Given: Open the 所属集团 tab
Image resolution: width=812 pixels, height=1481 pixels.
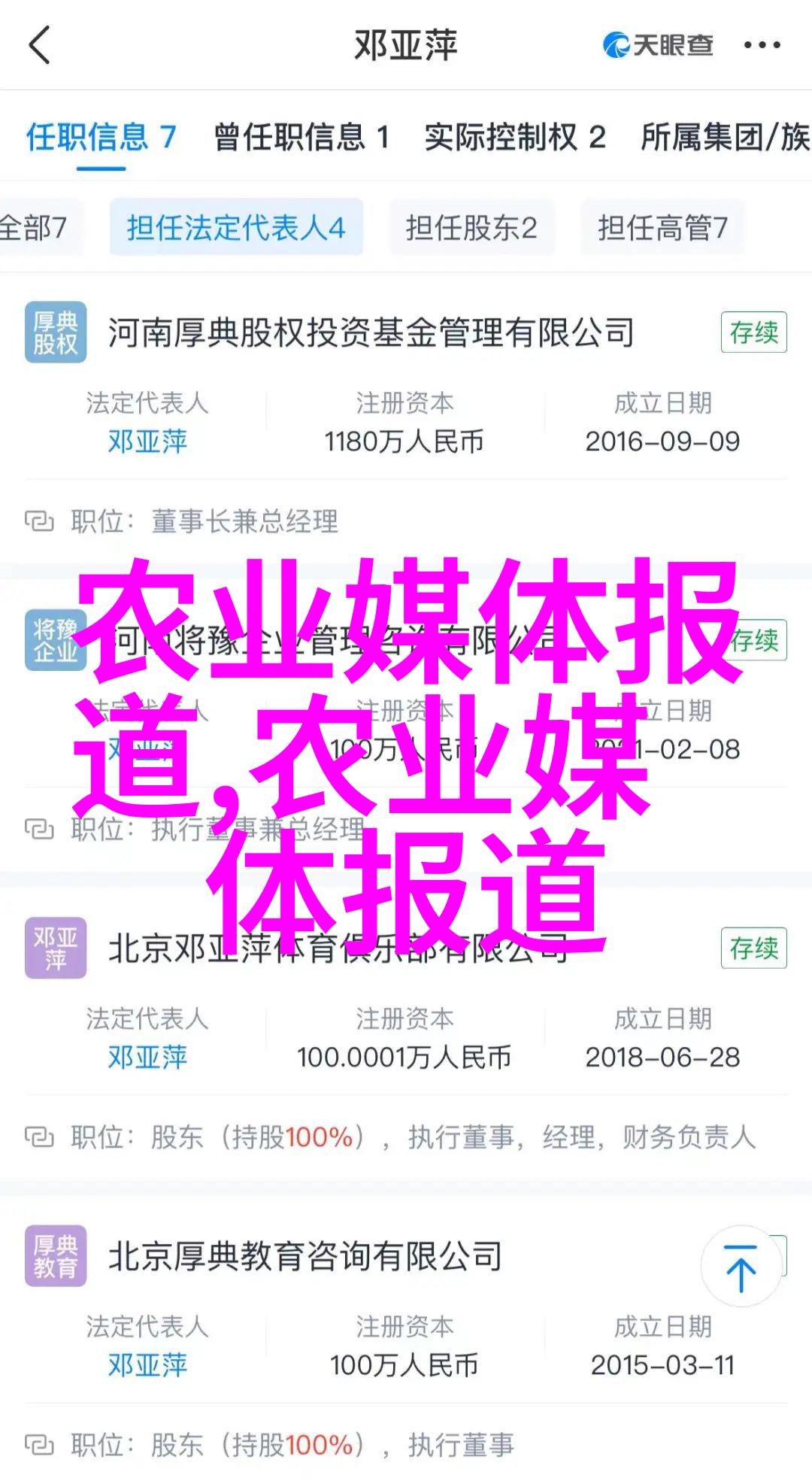Looking at the screenshot, I should click(x=724, y=138).
